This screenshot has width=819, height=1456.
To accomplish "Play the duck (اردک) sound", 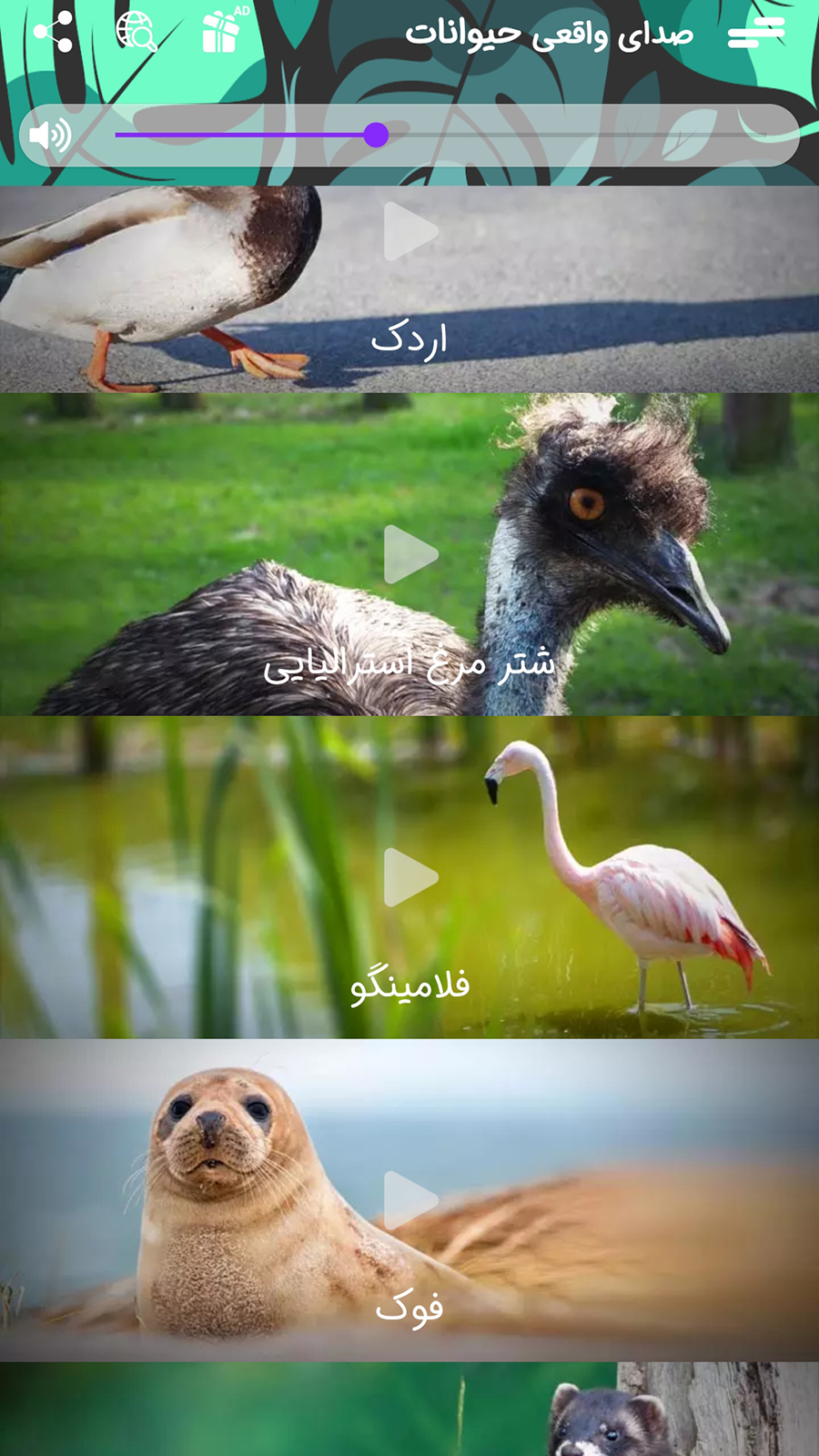I will click(410, 231).
